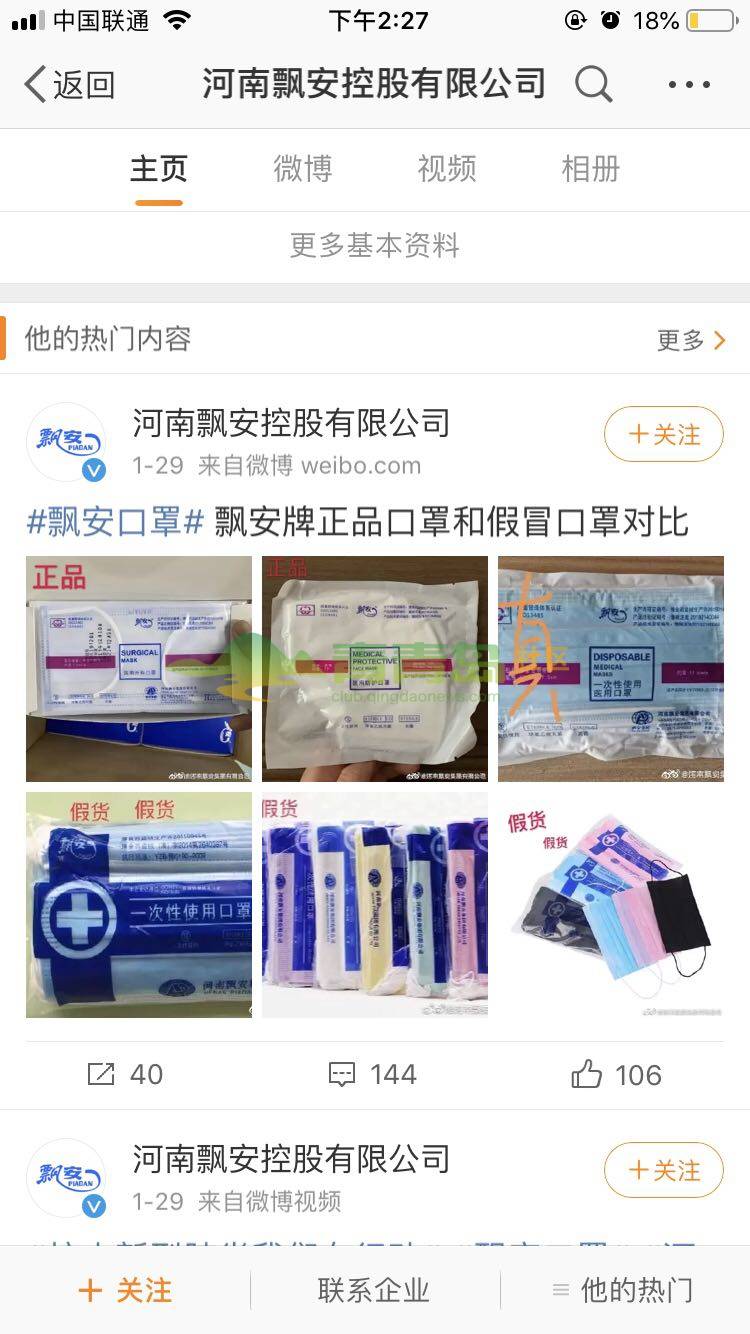Open the #飘安口罩# hashtag link
Image resolution: width=750 pixels, height=1334 pixels.
coord(115,521)
